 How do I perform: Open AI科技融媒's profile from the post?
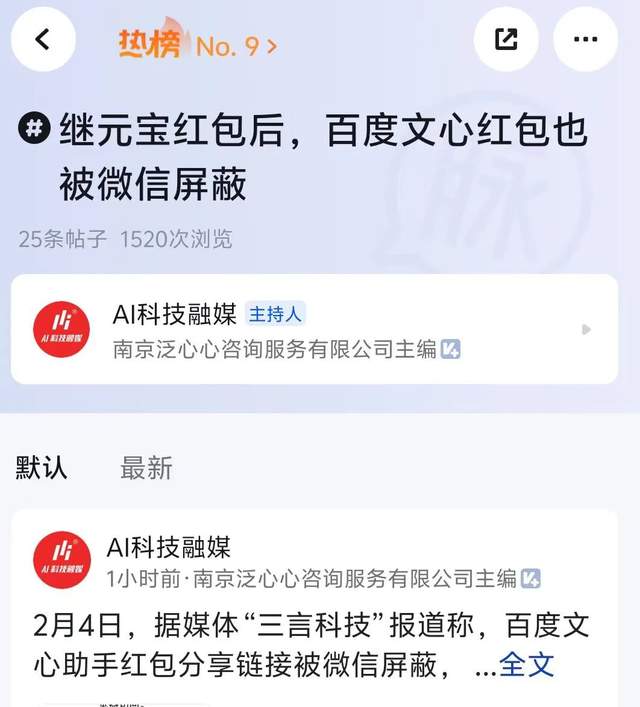[x=168, y=547]
